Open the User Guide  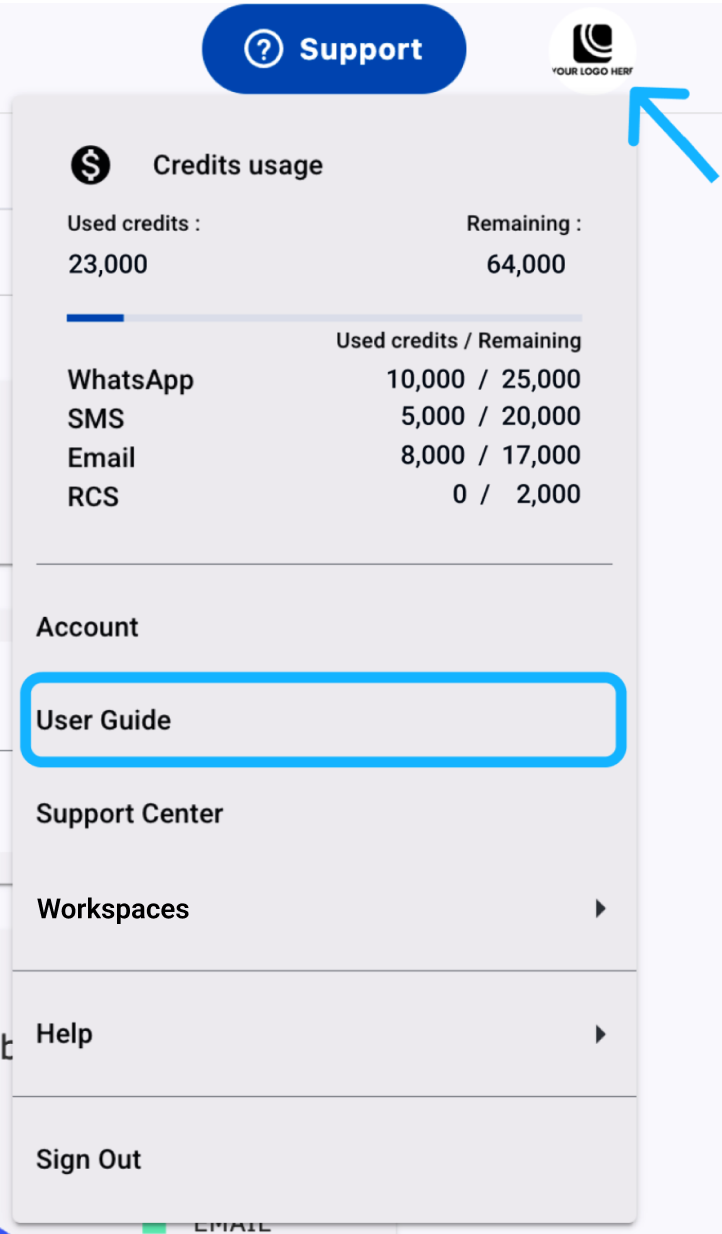[x=324, y=720]
